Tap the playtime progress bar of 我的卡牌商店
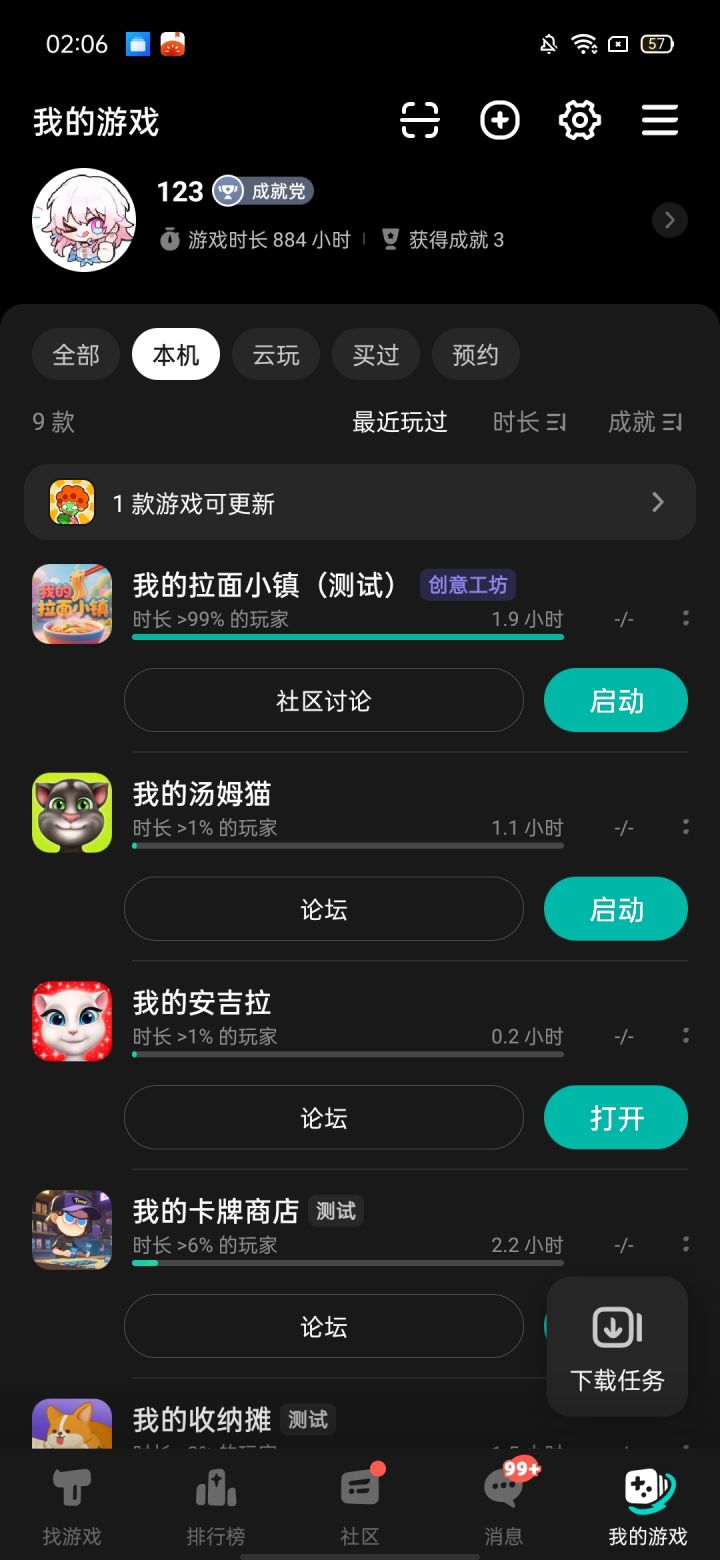This screenshot has height=1560, width=720. coord(347,1263)
